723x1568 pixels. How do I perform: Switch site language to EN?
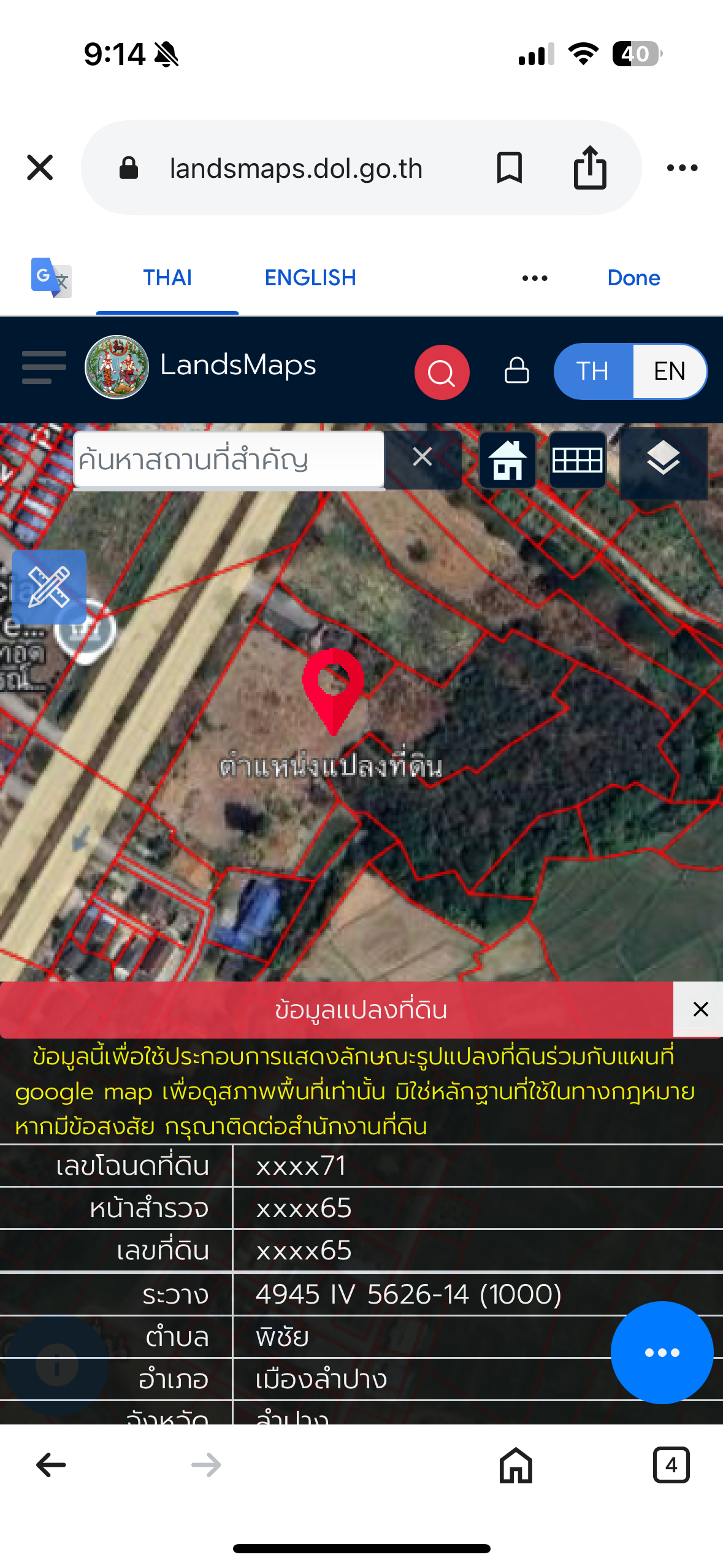(x=669, y=371)
